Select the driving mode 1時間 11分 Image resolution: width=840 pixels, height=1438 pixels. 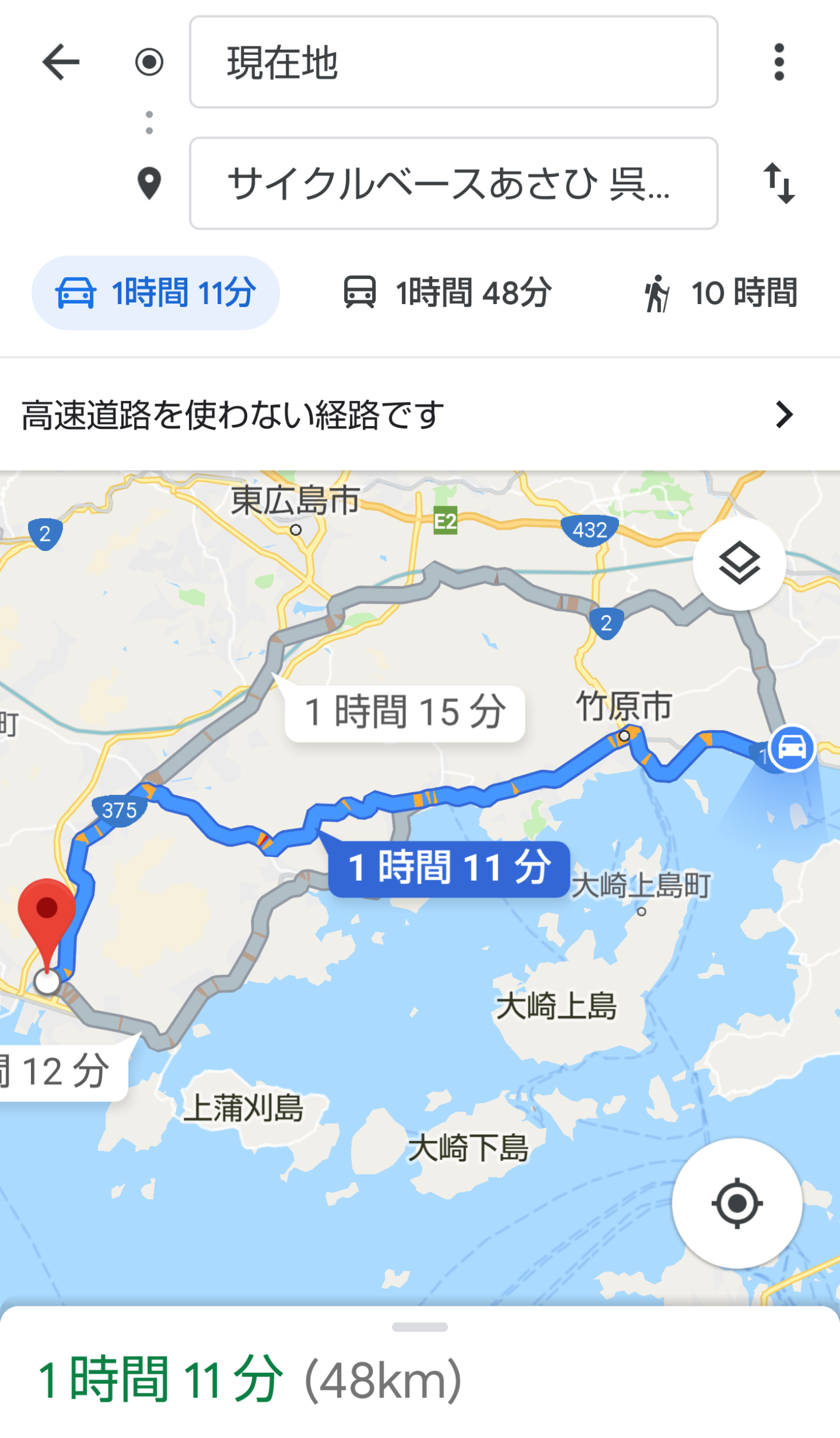click(x=156, y=293)
